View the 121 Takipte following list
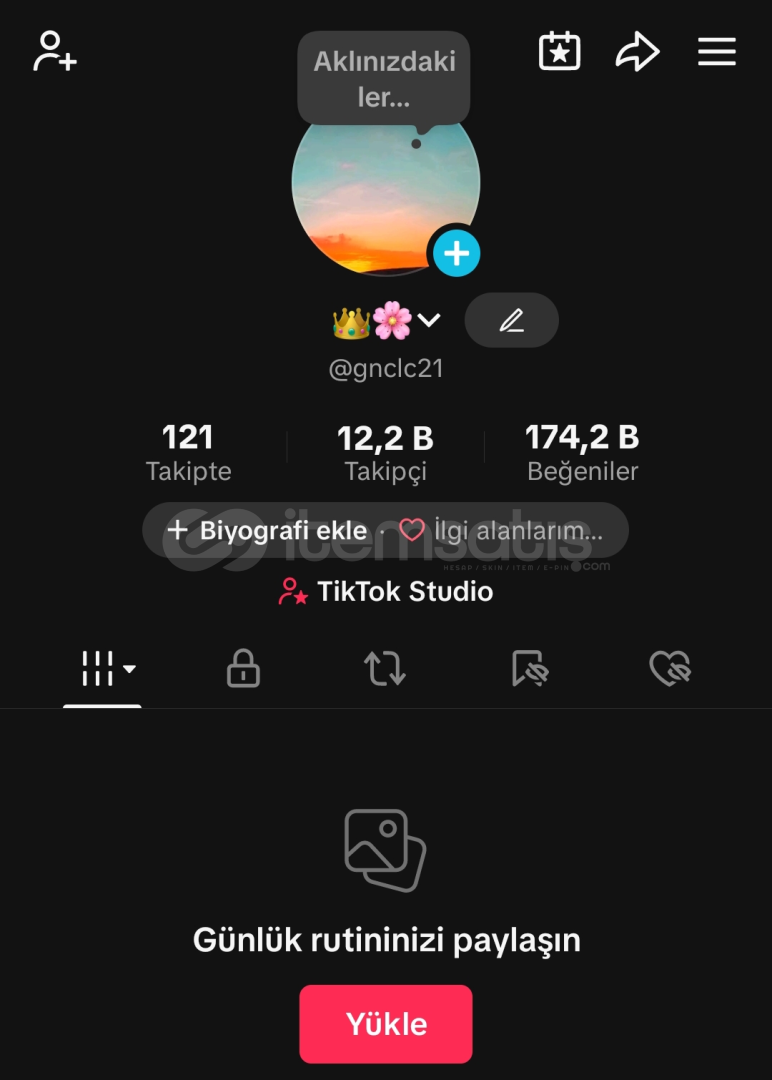The width and height of the screenshot is (772, 1080). [x=188, y=452]
